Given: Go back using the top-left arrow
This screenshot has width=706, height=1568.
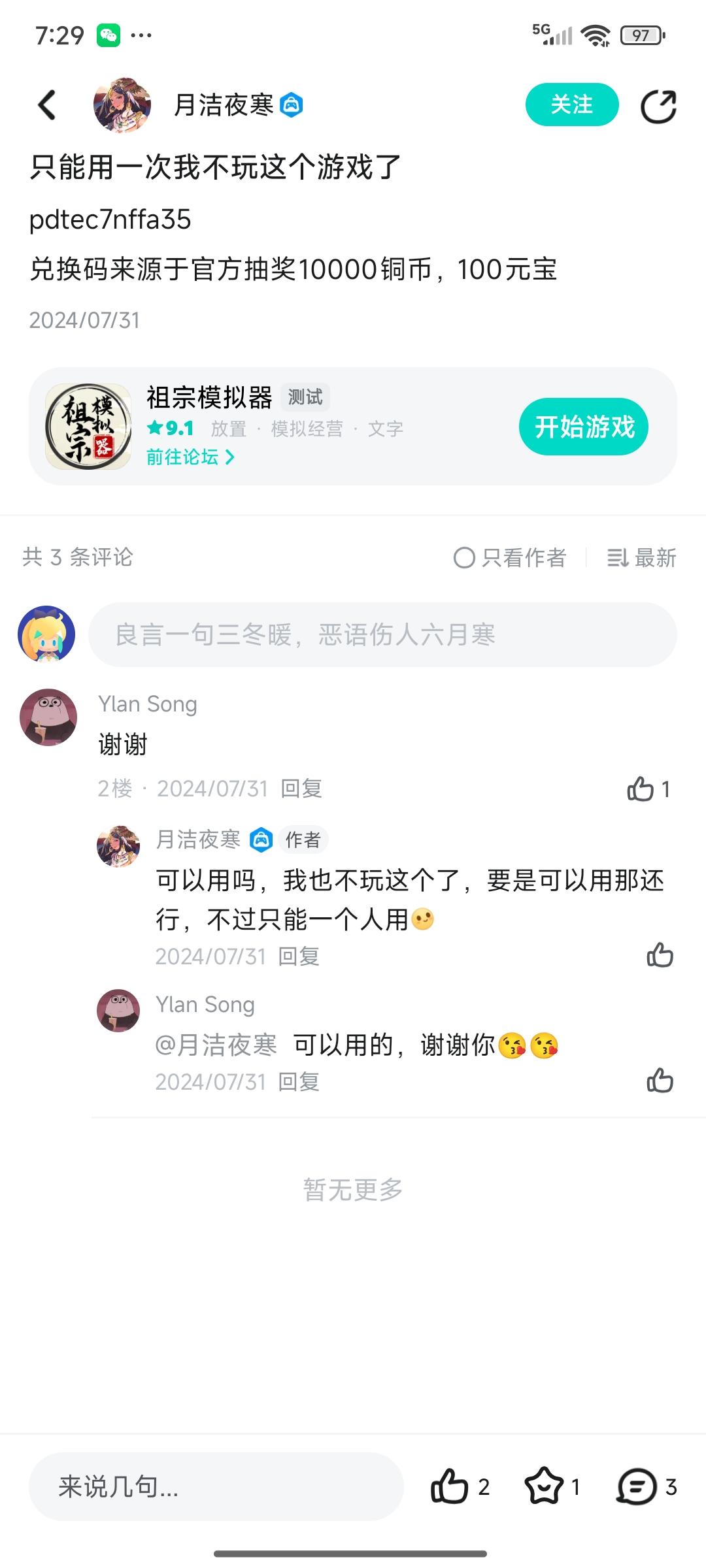Looking at the screenshot, I should click(47, 105).
